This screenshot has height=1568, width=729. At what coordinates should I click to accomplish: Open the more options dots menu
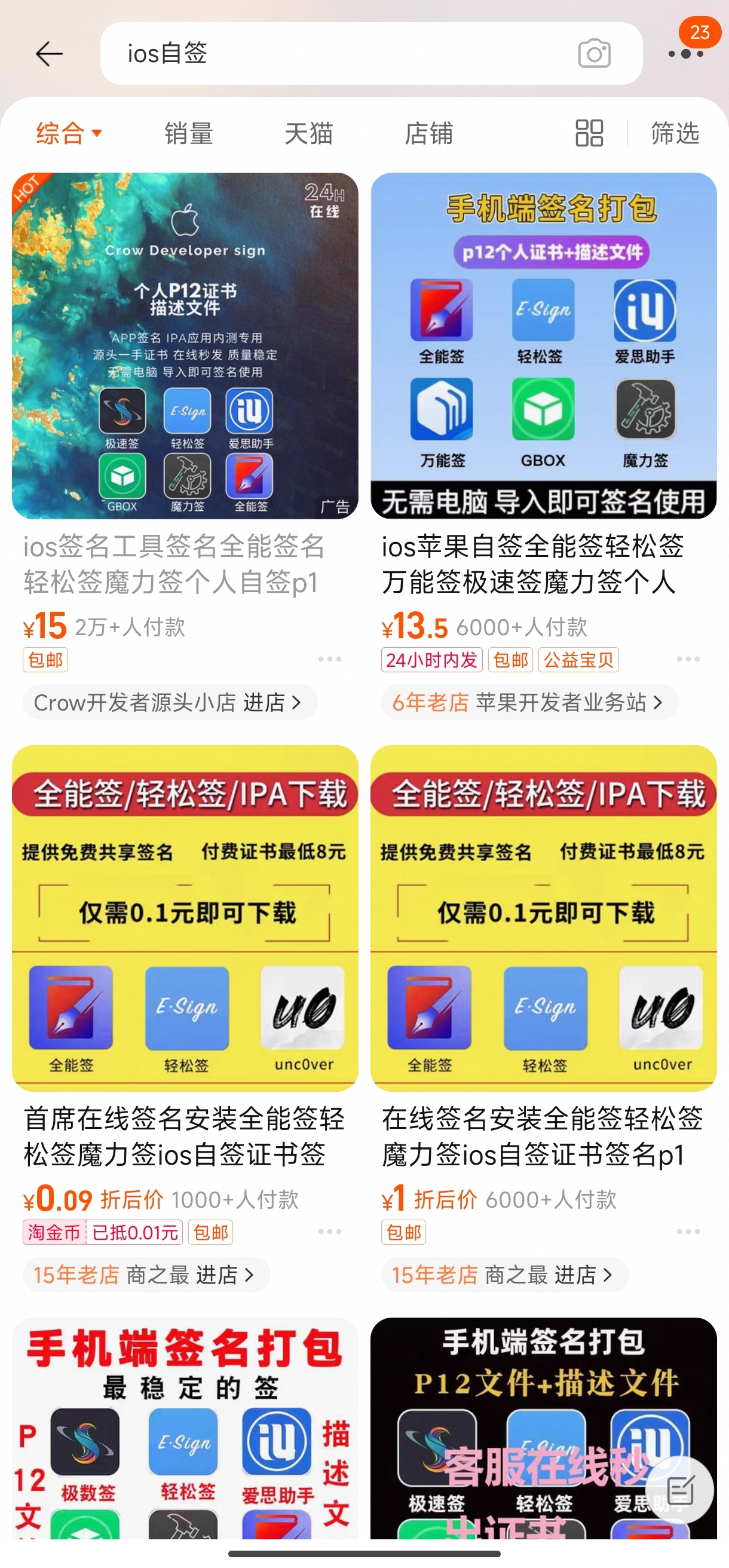686,54
